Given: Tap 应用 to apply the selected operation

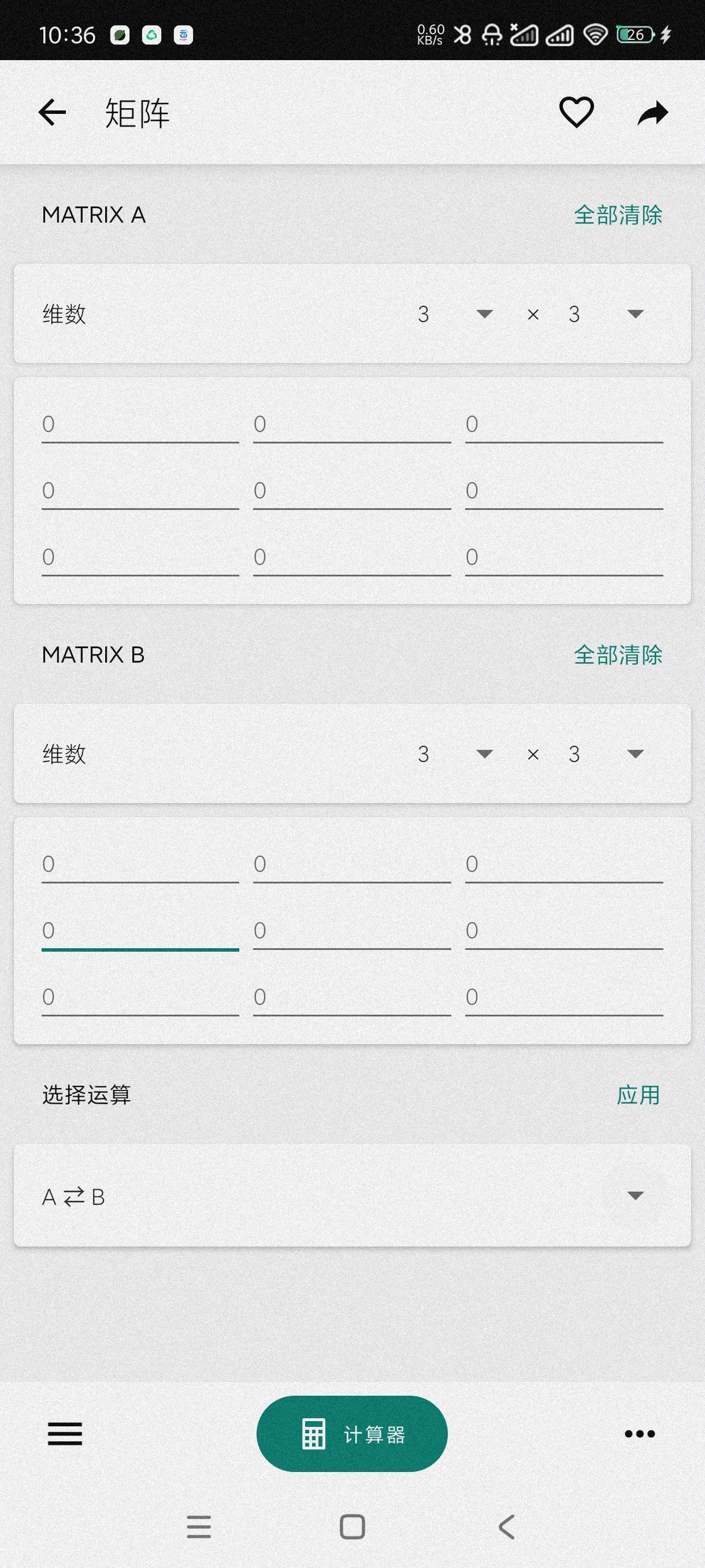Looking at the screenshot, I should coord(637,1095).
